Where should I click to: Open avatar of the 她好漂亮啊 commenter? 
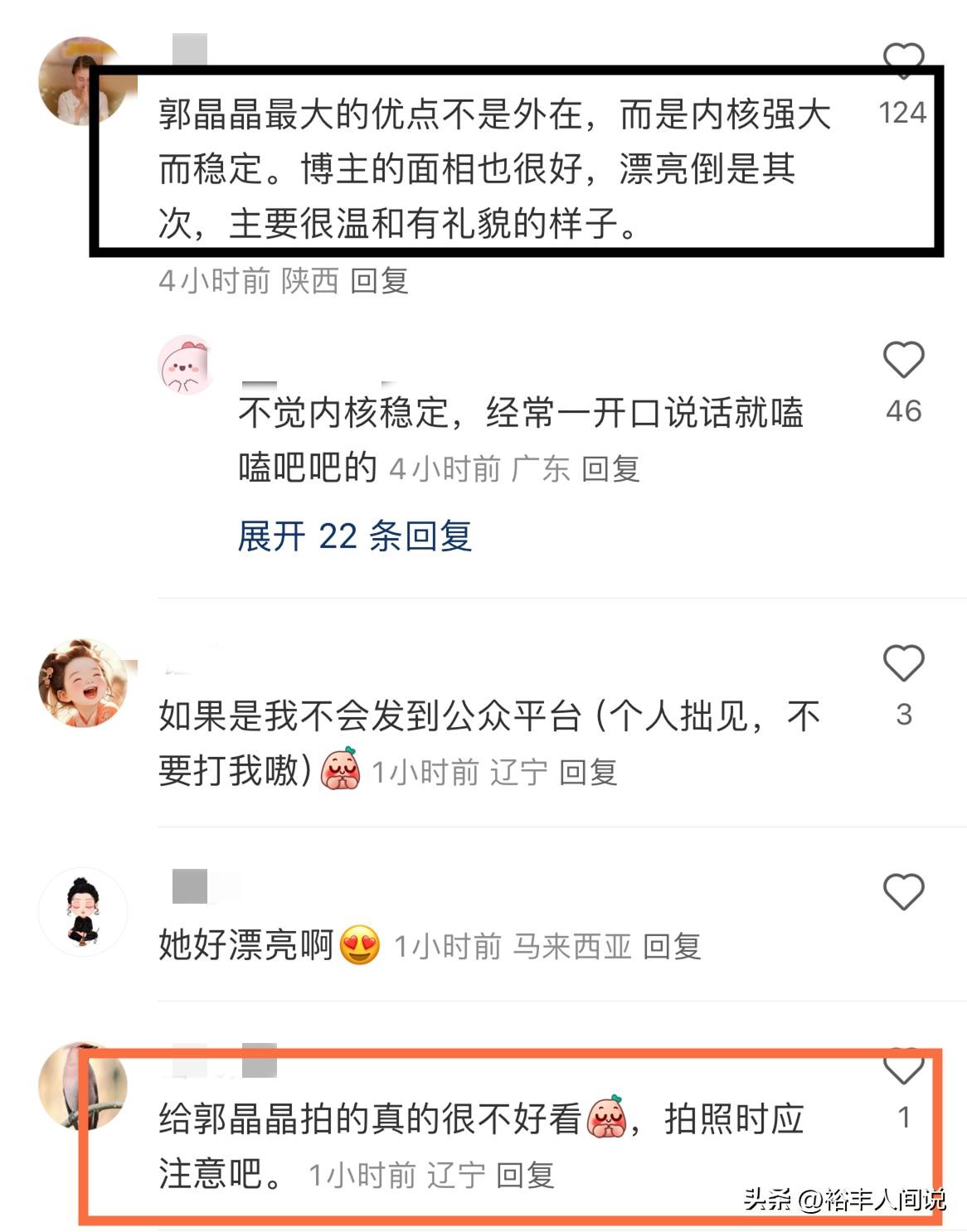pos(83,912)
